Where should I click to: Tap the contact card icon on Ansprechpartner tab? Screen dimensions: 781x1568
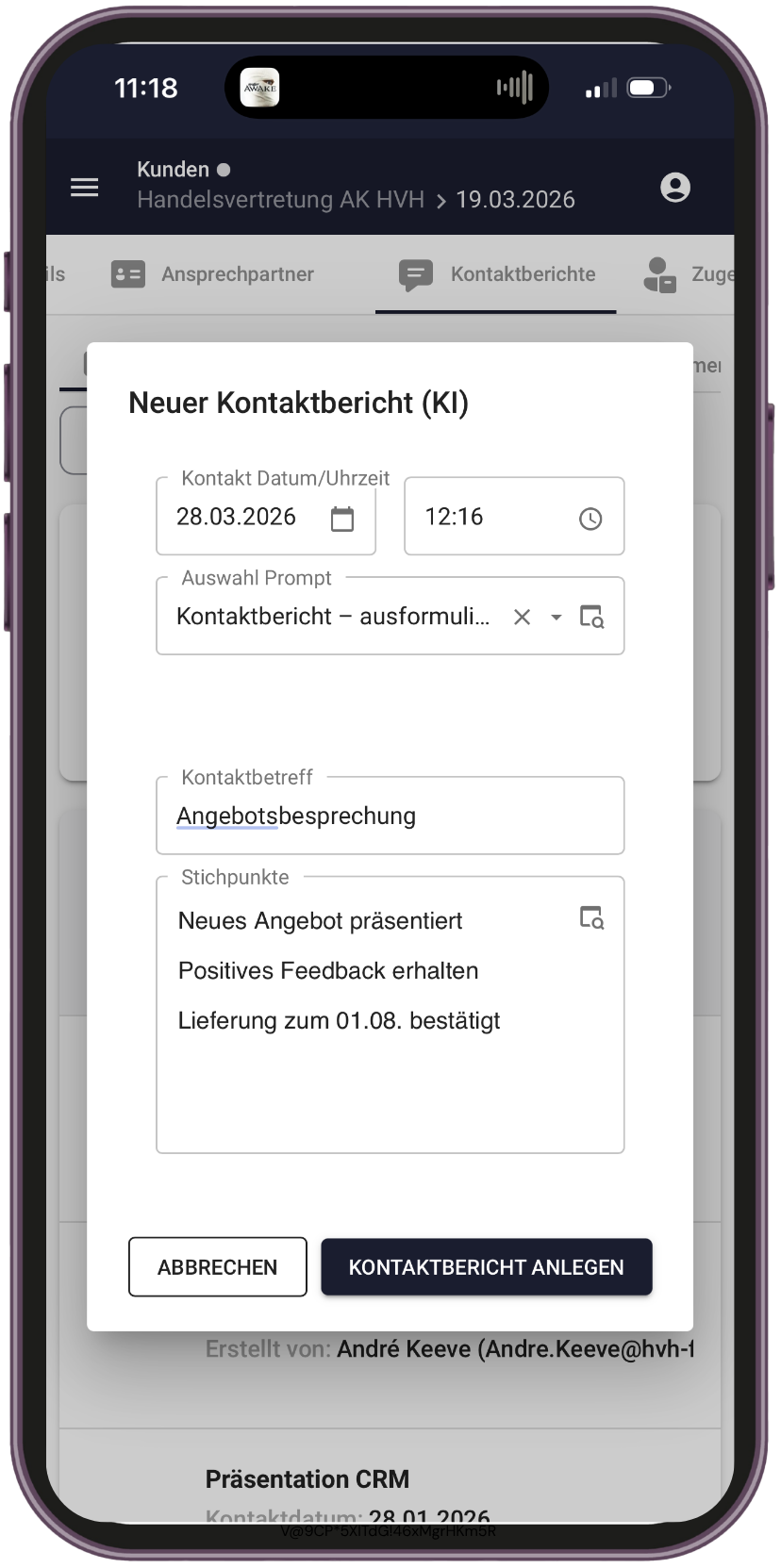[x=127, y=274]
